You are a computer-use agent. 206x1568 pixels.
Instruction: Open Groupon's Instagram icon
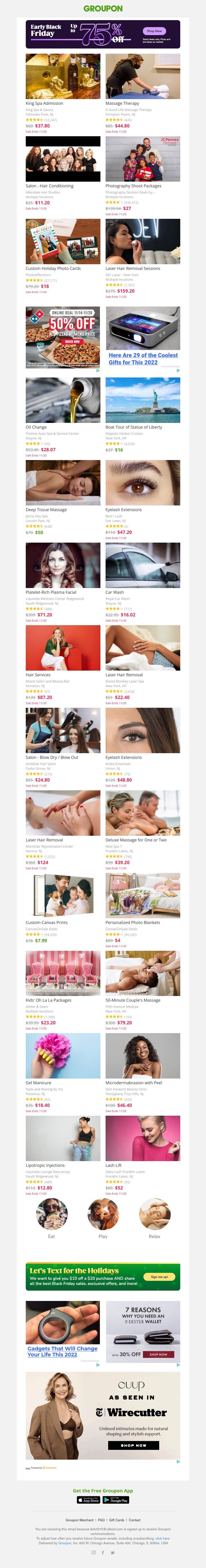click(x=93, y=1552)
